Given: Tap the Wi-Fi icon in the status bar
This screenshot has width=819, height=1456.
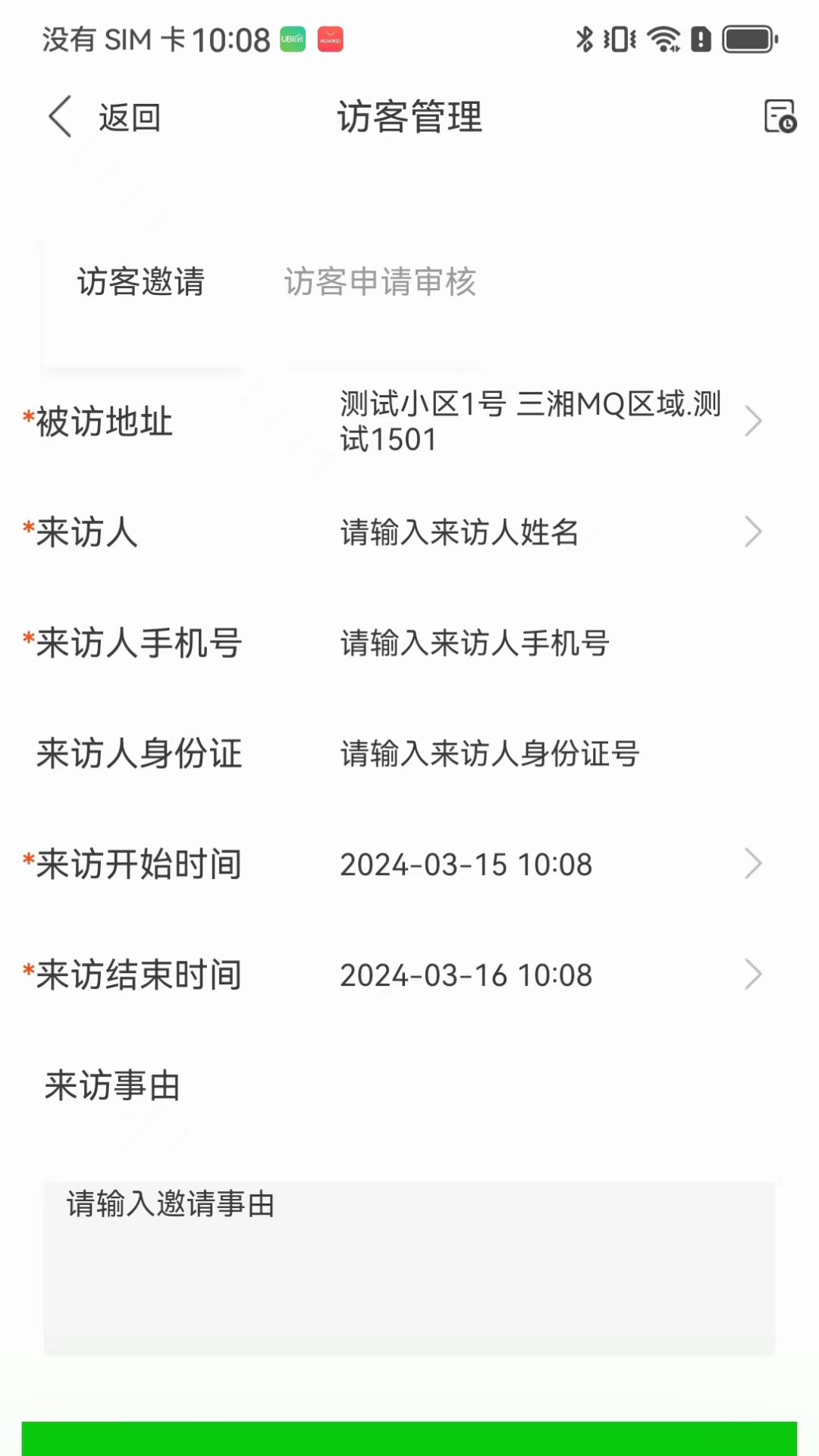Looking at the screenshot, I should point(666,39).
